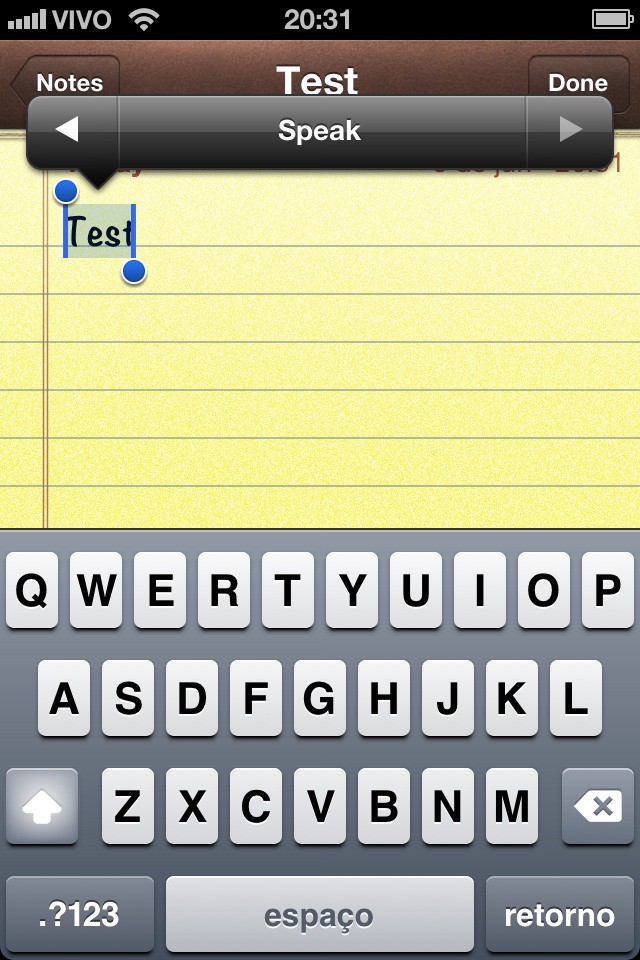Show previous options with left arrow
The image size is (640, 960).
(68, 131)
